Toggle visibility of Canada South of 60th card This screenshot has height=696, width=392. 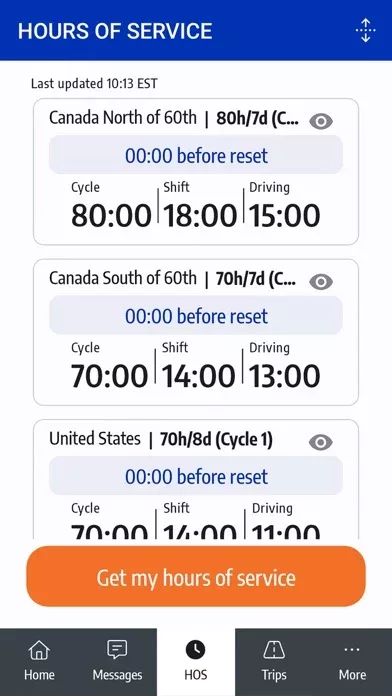(x=321, y=282)
